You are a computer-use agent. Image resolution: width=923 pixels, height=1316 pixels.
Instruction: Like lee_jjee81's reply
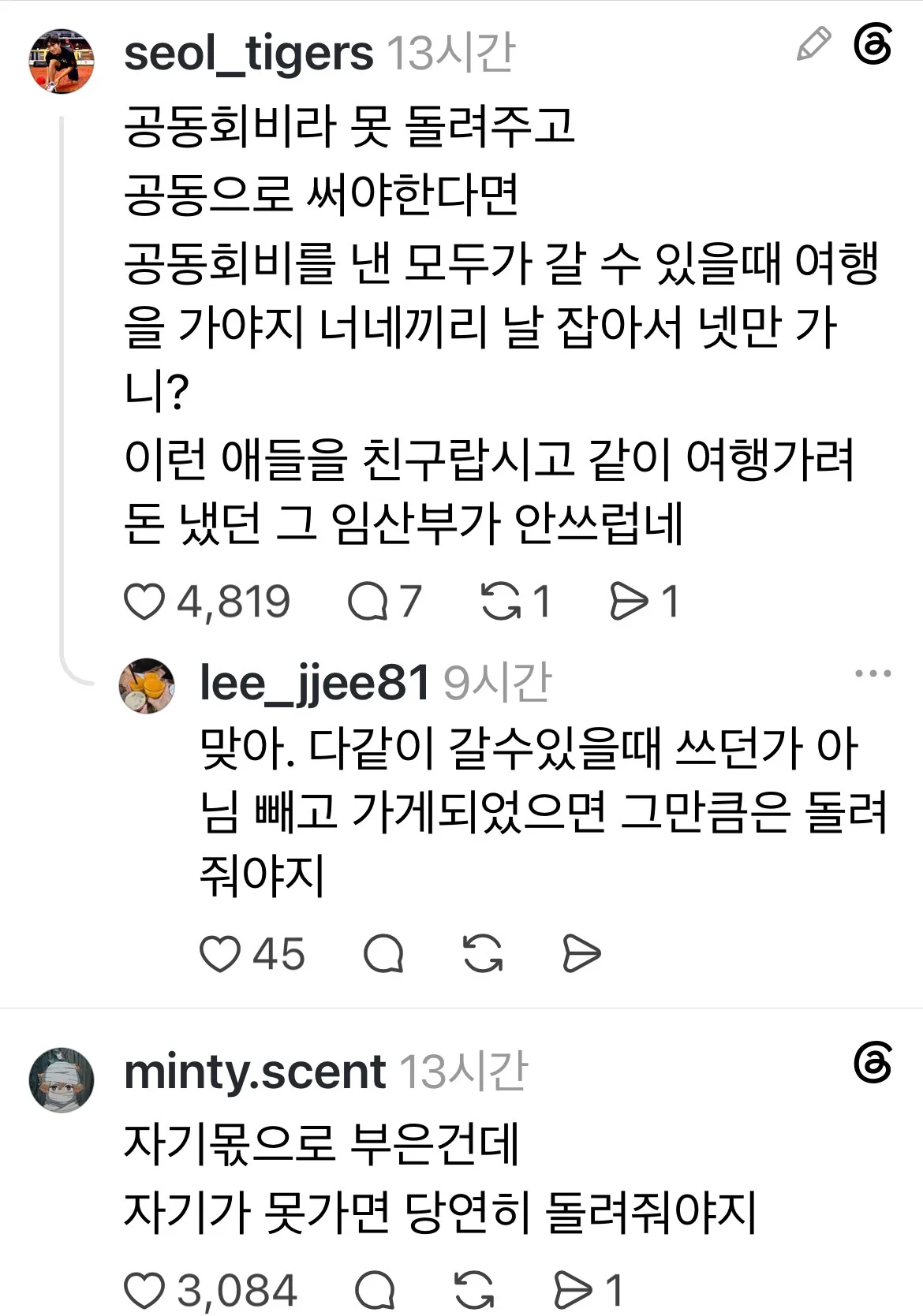pyautogui.click(x=220, y=954)
